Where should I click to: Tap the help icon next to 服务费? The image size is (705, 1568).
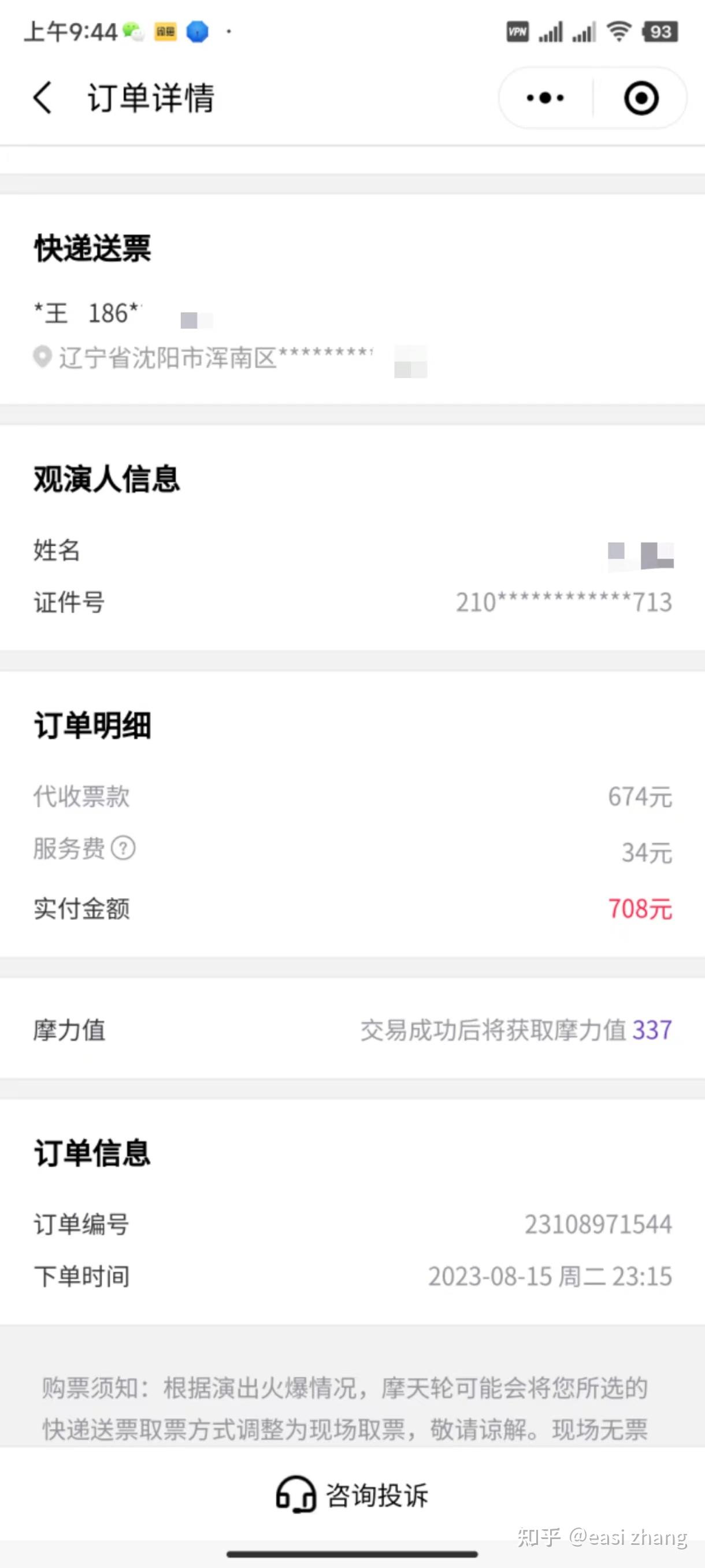[123, 847]
